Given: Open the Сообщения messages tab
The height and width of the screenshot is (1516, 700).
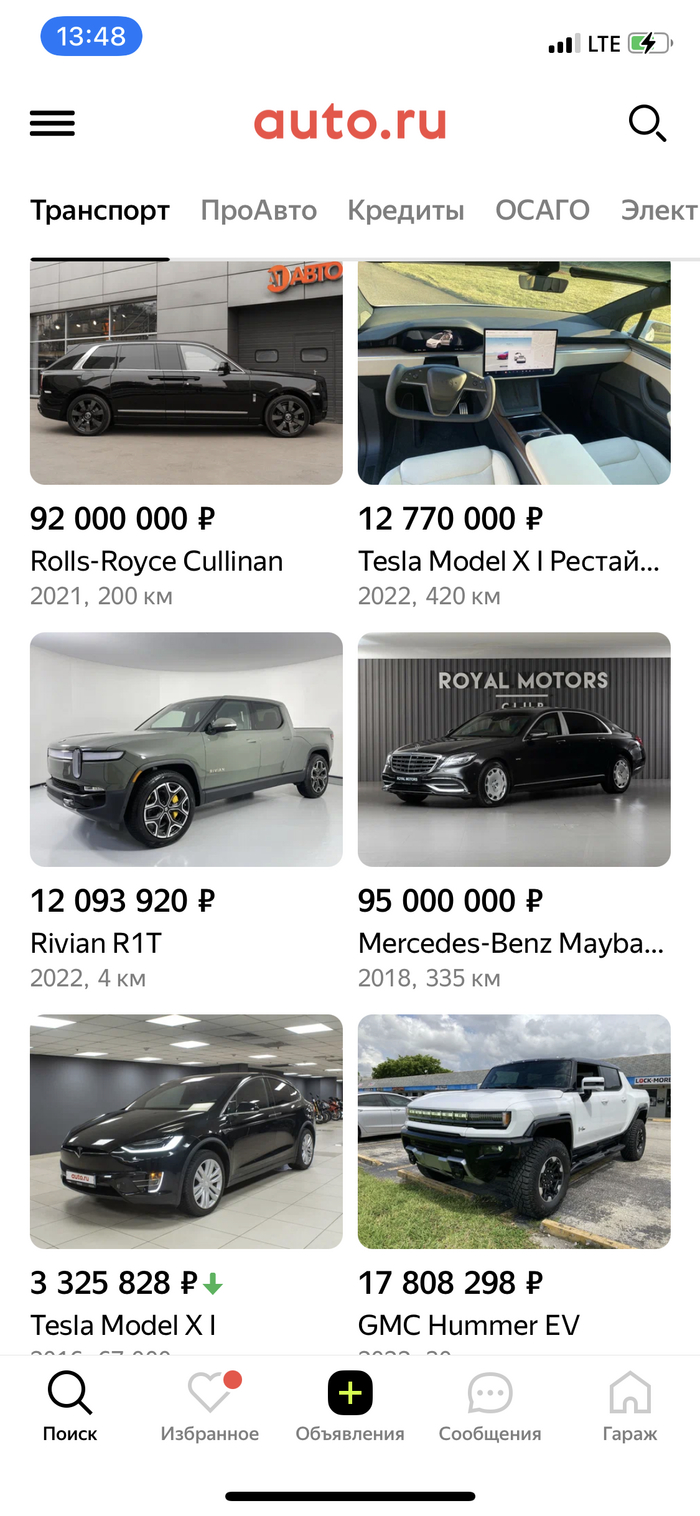Looking at the screenshot, I should pyautogui.click(x=490, y=1406).
